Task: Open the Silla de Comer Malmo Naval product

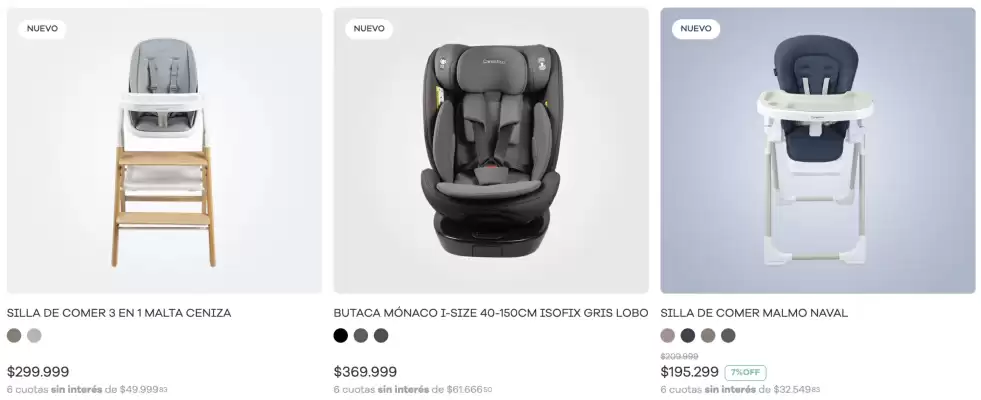Action: pos(817,150)
